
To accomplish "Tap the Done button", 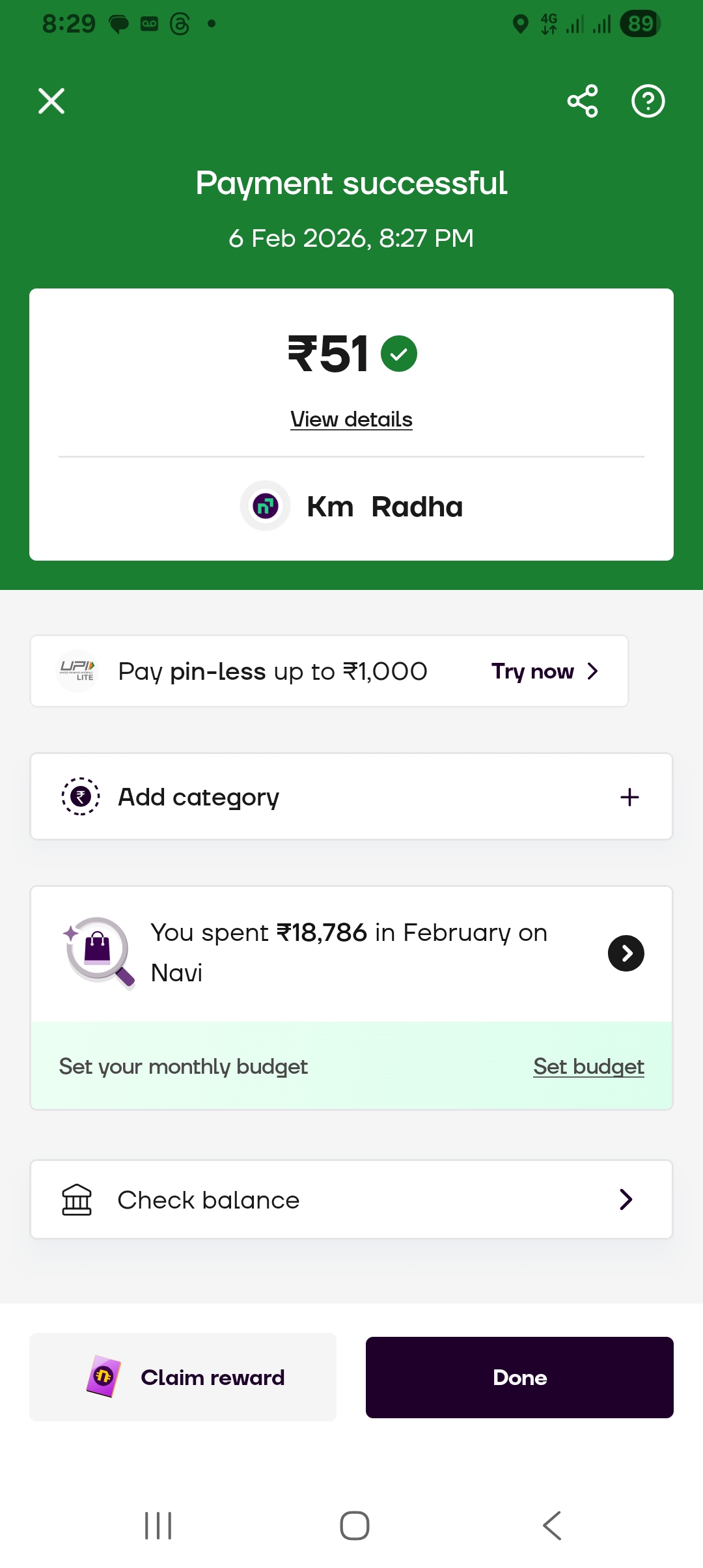I will (x=519, y=1377).
